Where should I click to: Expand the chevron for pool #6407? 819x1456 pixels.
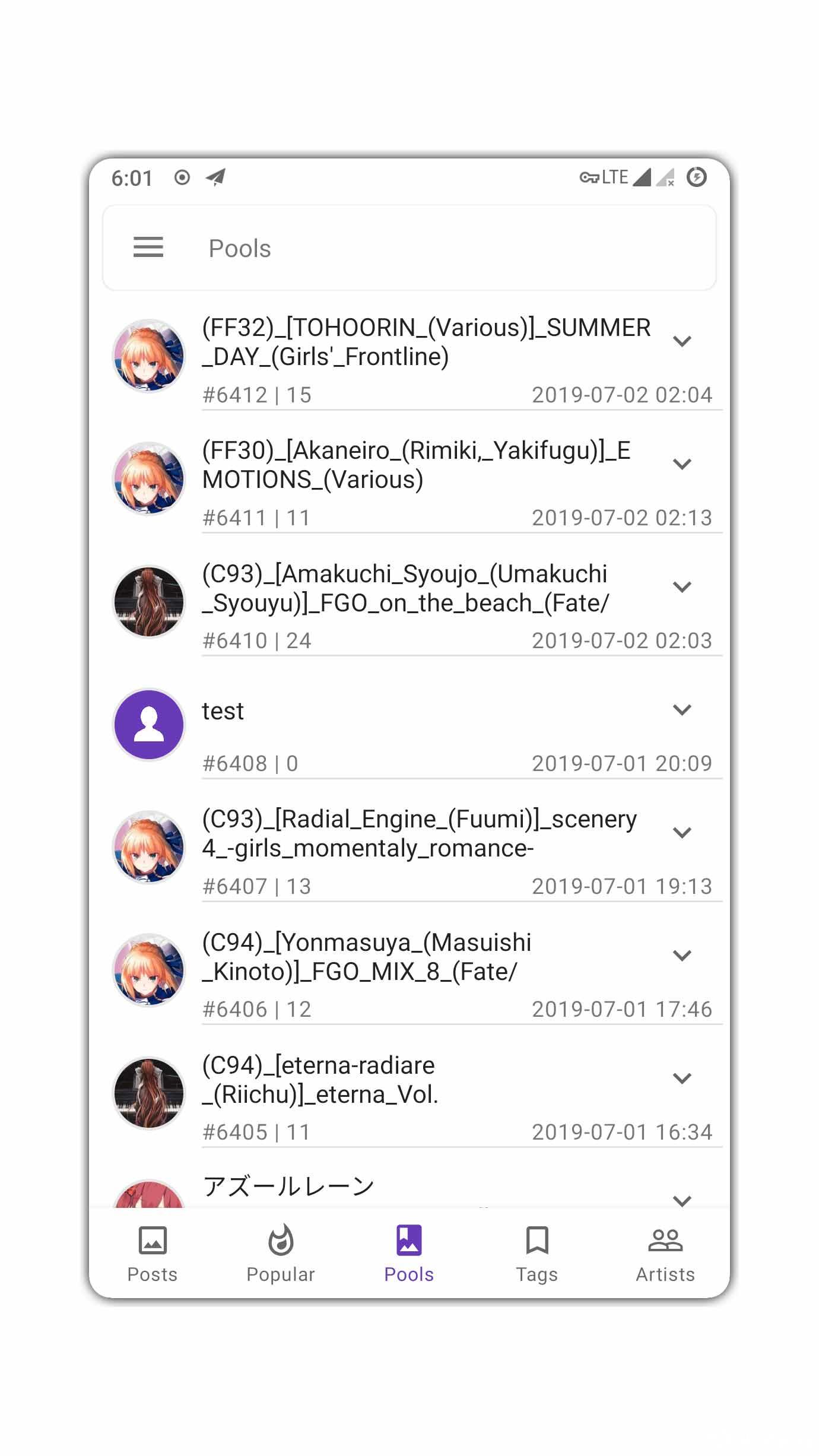coord(682,833)
